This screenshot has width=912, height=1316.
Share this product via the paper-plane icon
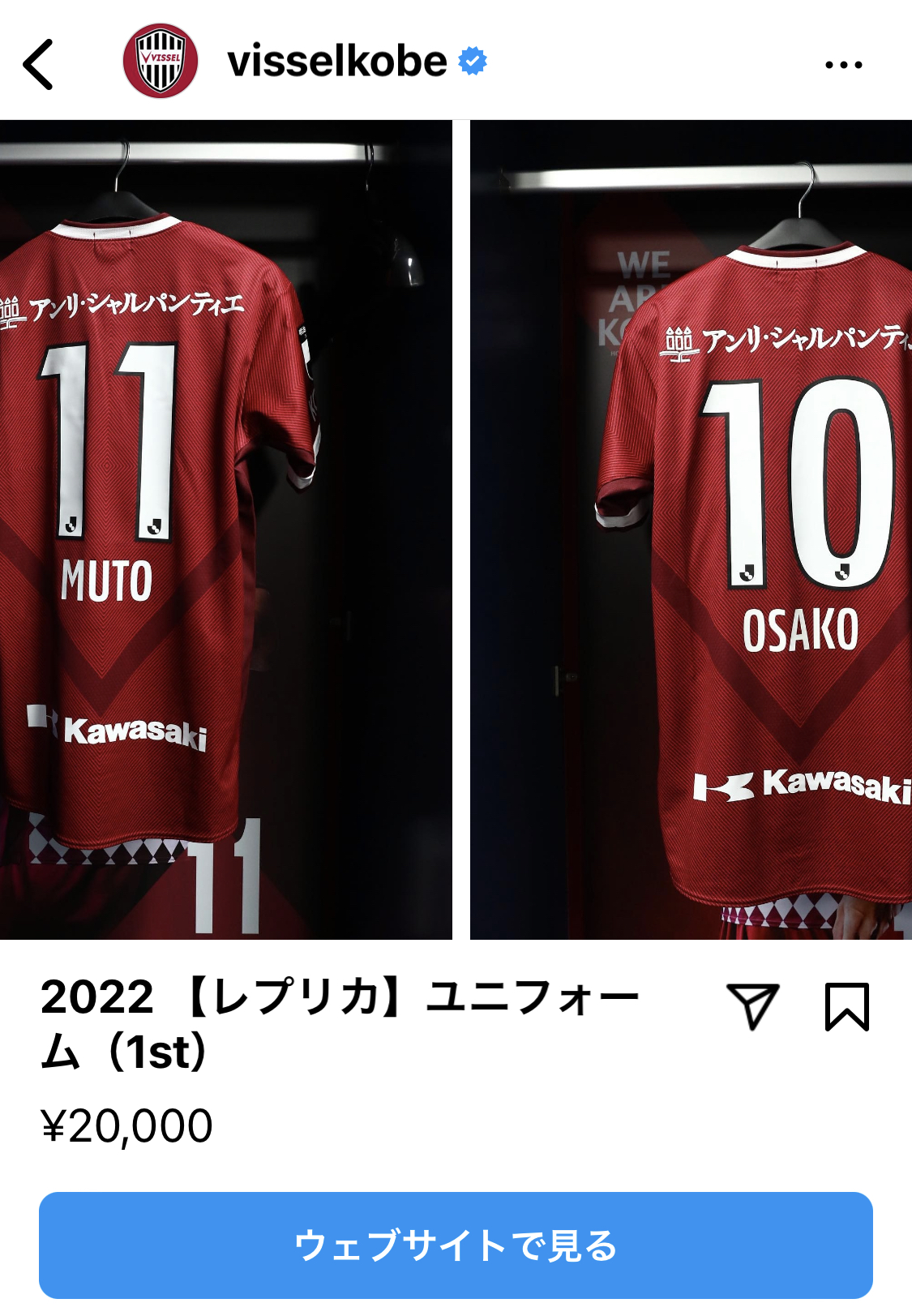(x=753, y=1006)
